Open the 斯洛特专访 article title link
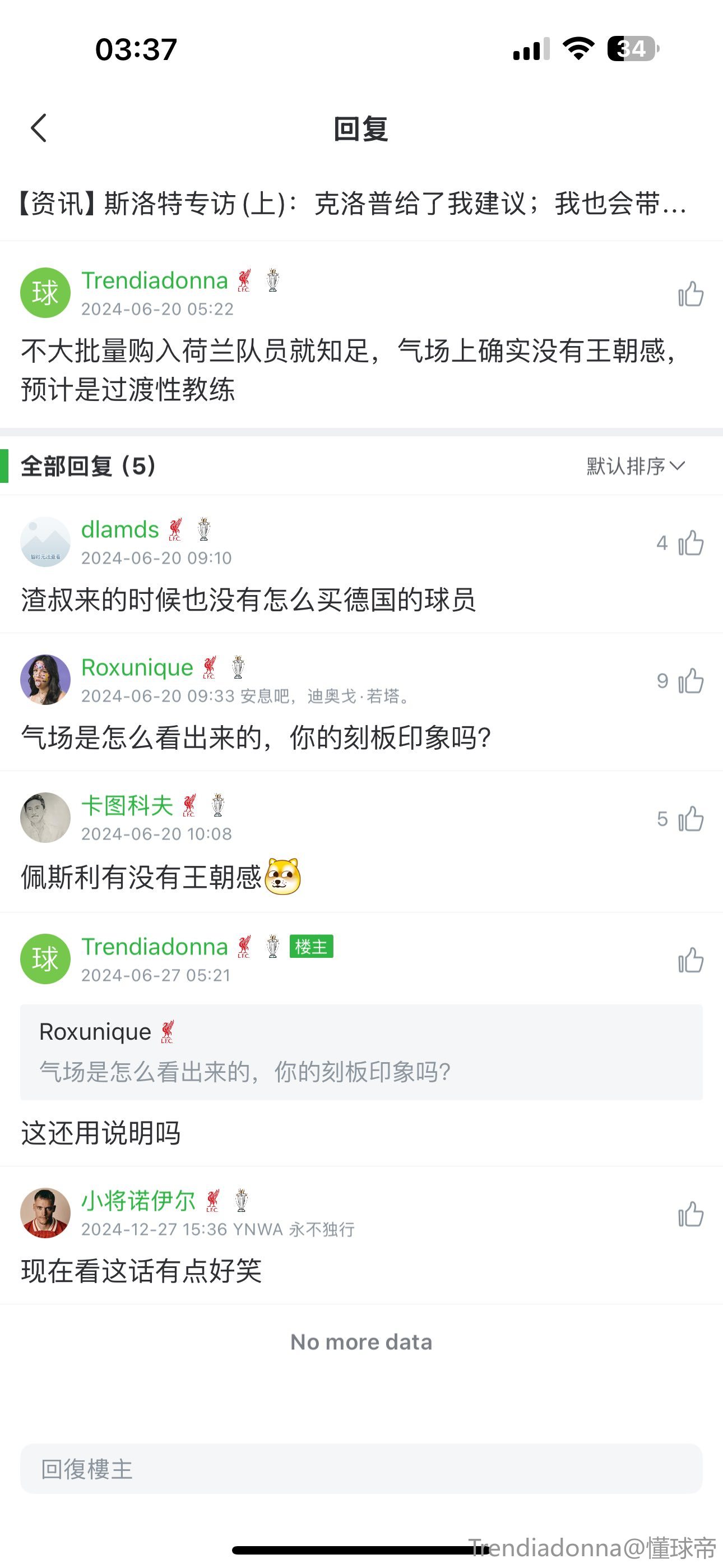 [353, 204]
